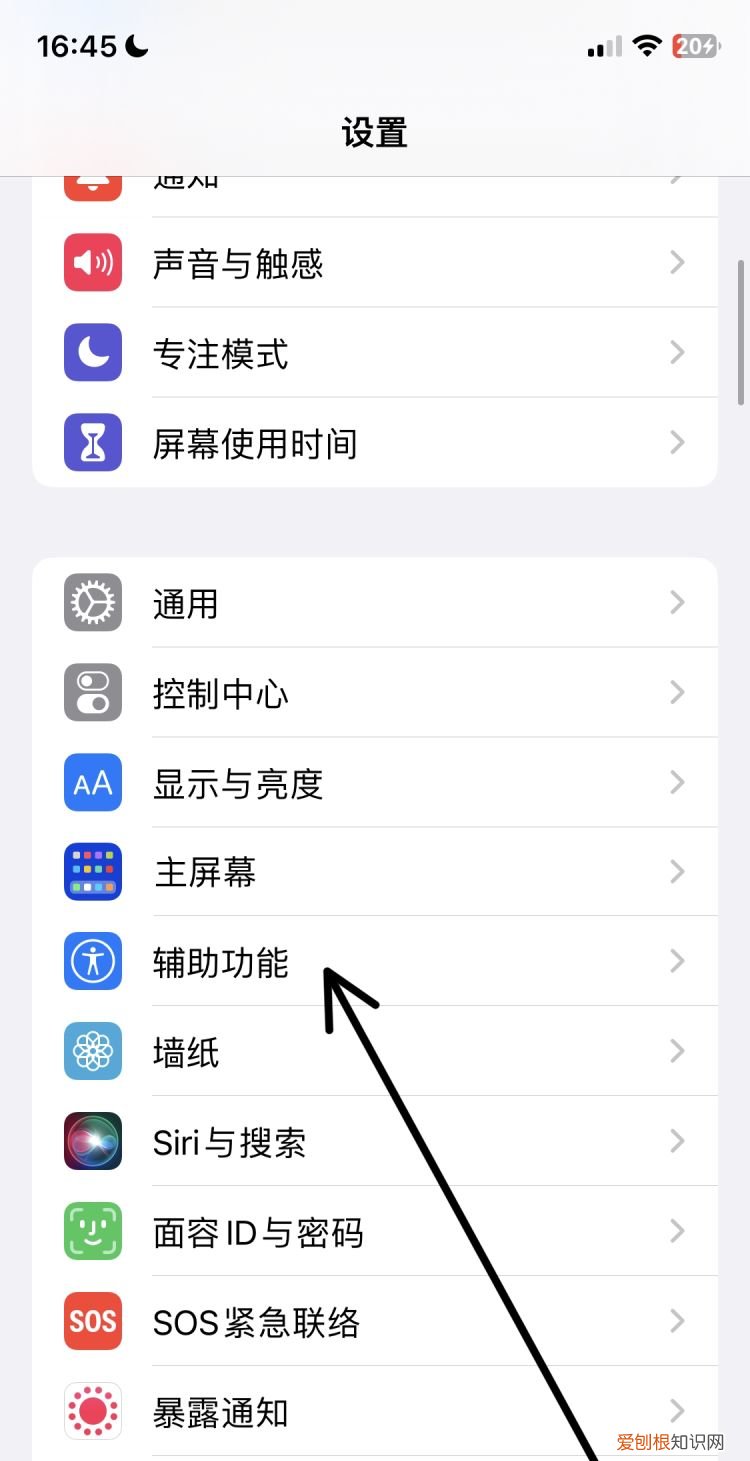Viewport: 750px width, 1461px height.
Task: Tap the Siri orb icon
Action: point(92,1141)
